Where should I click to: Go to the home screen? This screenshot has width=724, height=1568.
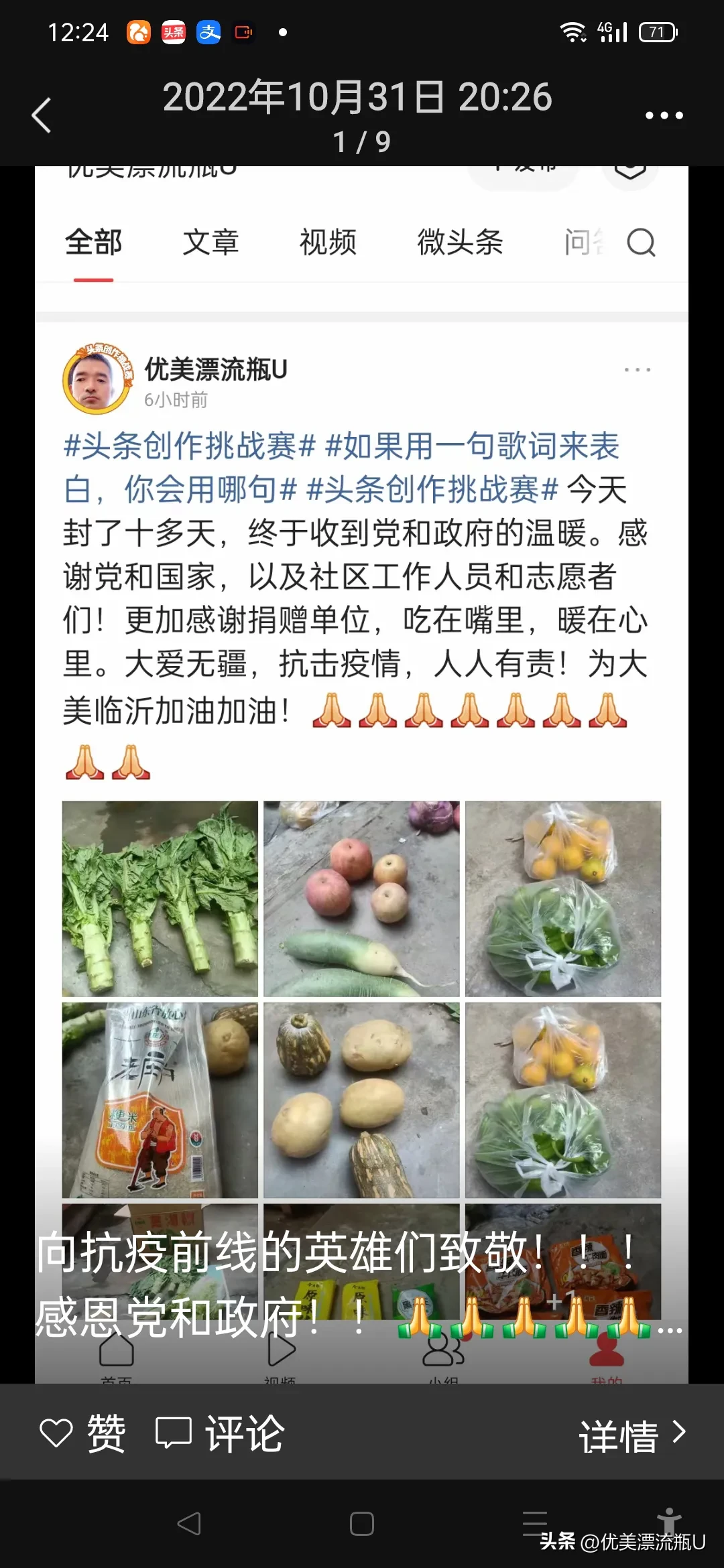click(362, 1524)
